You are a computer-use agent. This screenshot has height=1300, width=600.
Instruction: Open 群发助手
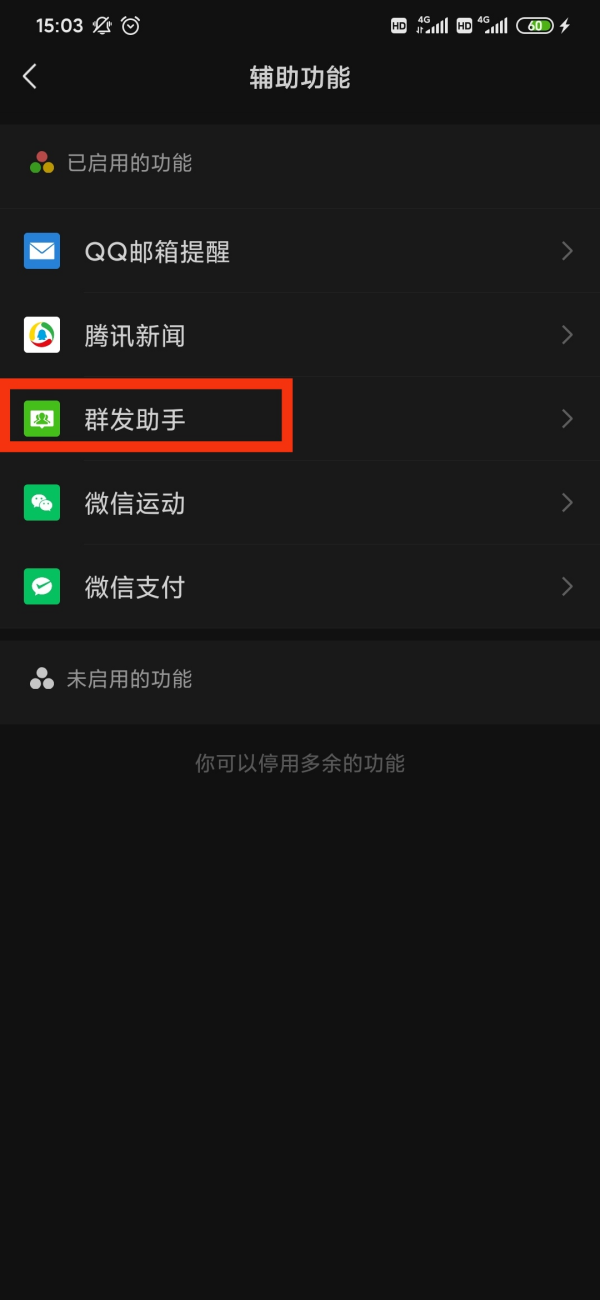coord(299,419)
